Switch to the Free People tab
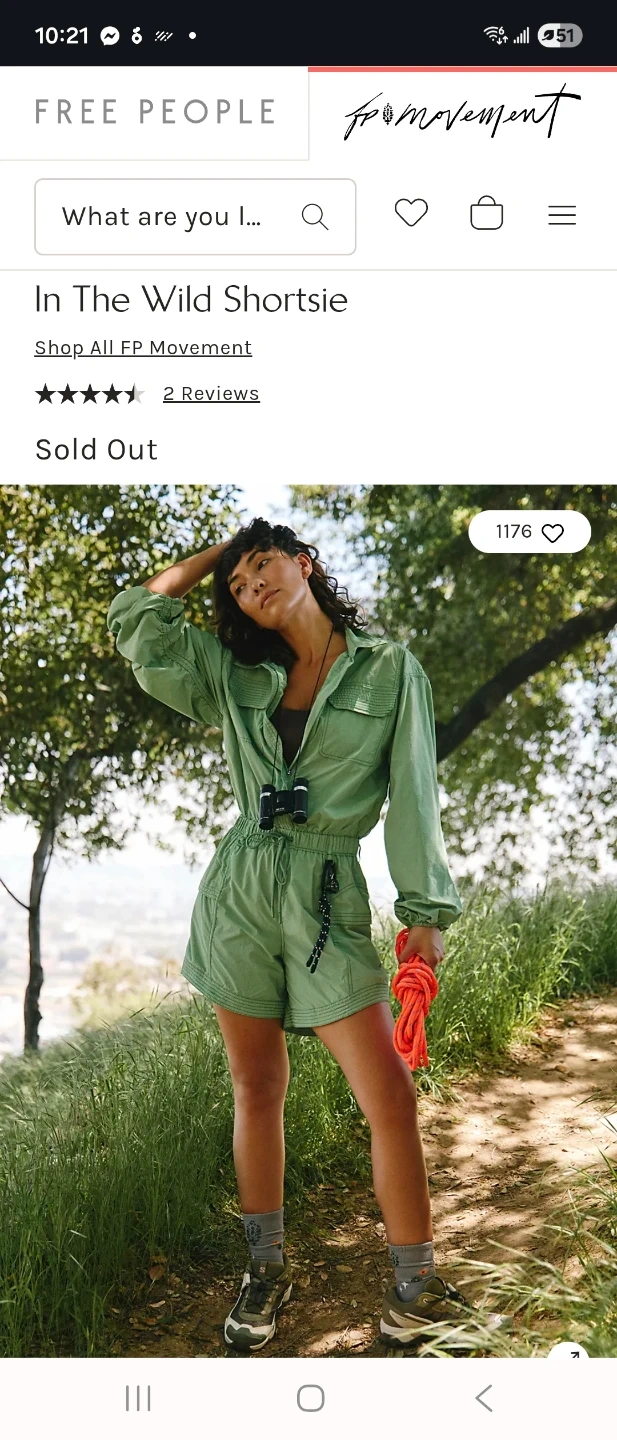617x1440 pixels. click(154, 112)
